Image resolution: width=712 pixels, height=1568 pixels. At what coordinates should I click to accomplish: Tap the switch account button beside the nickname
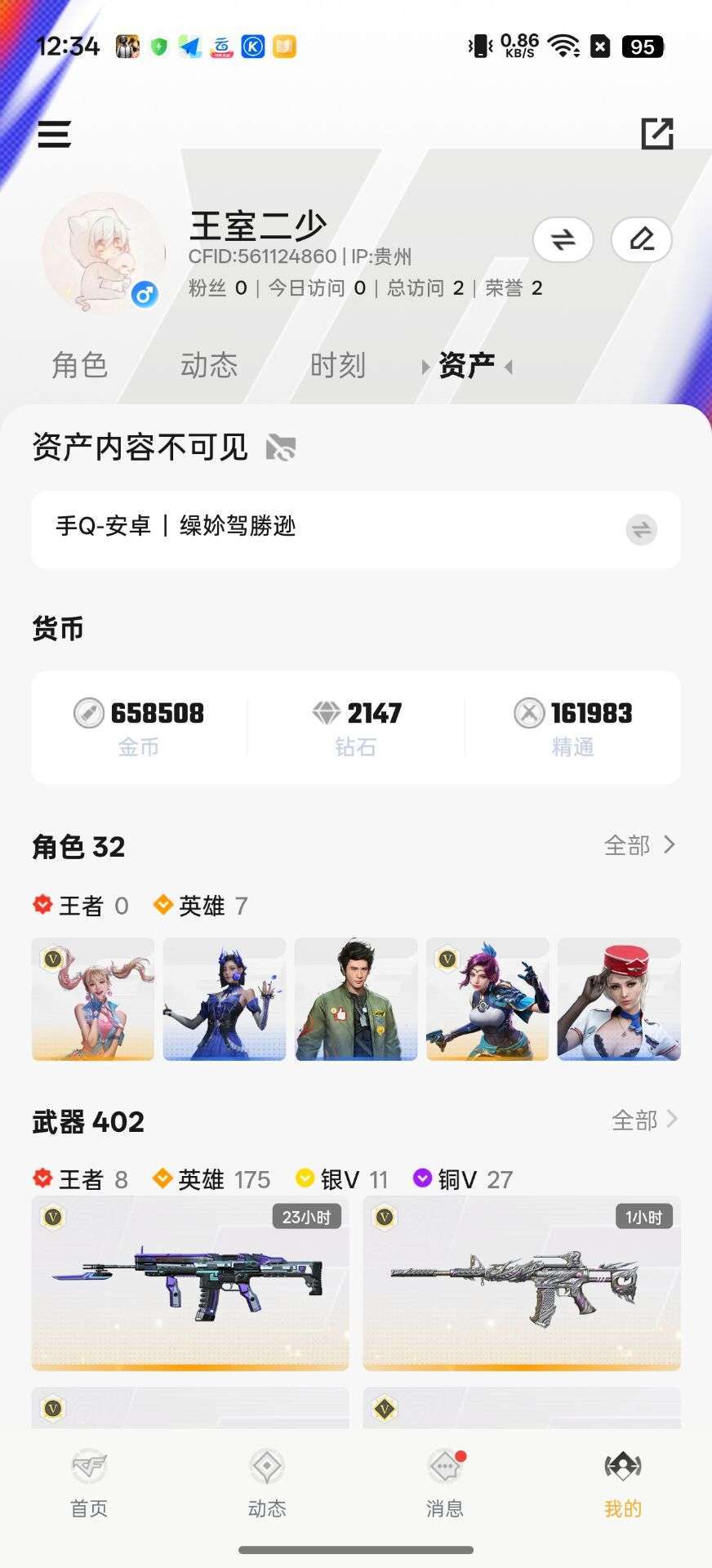(563, 239)
